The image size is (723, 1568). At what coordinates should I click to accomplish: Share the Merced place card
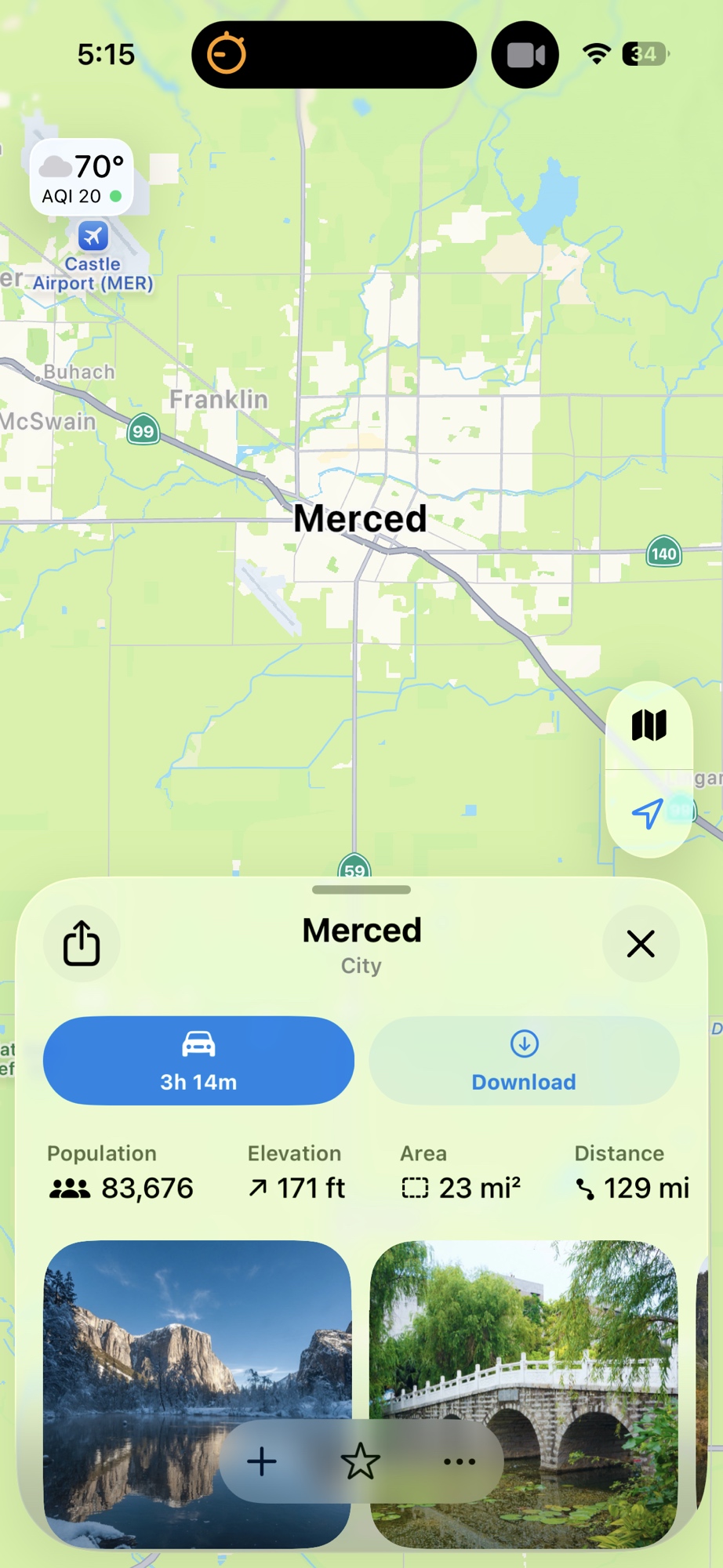point(82,943)
